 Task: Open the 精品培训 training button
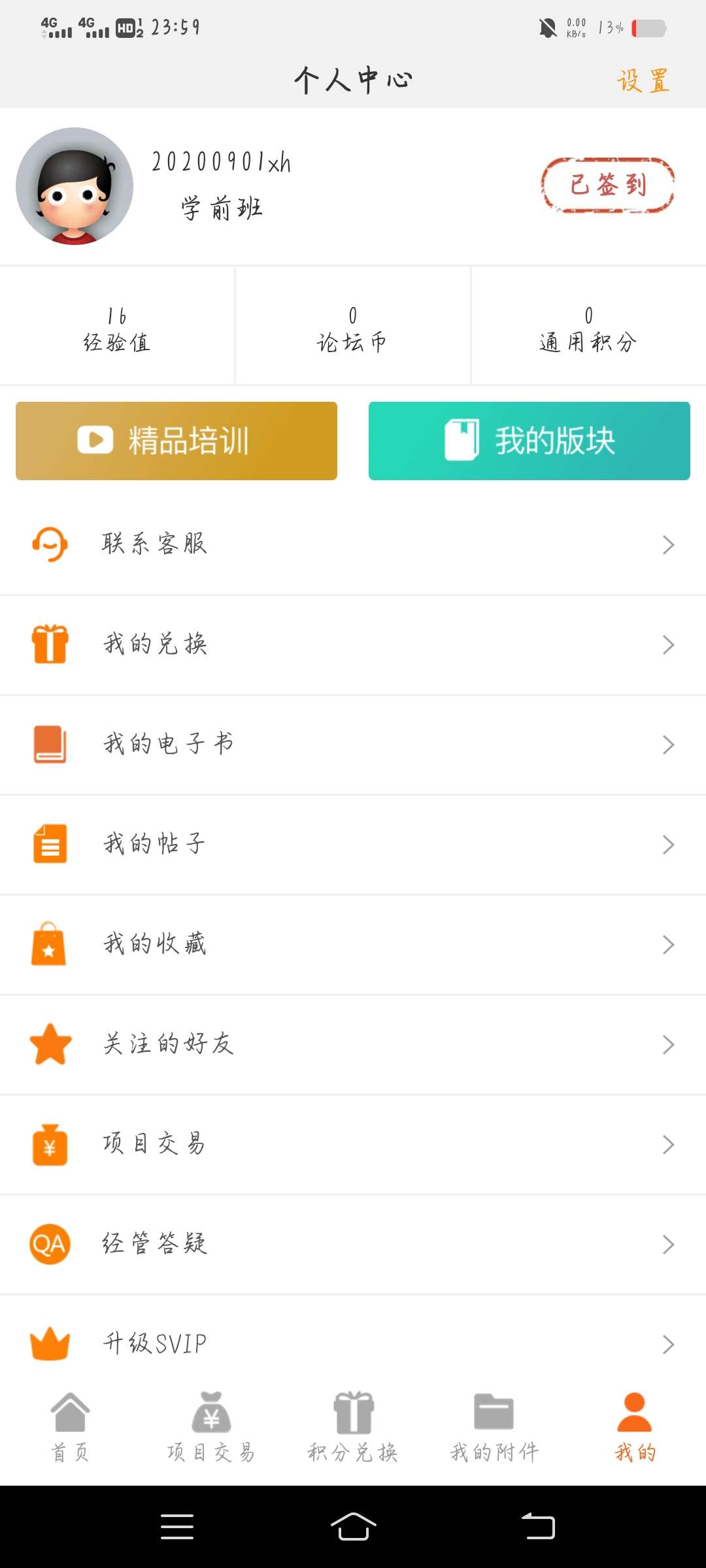[176, 441]
